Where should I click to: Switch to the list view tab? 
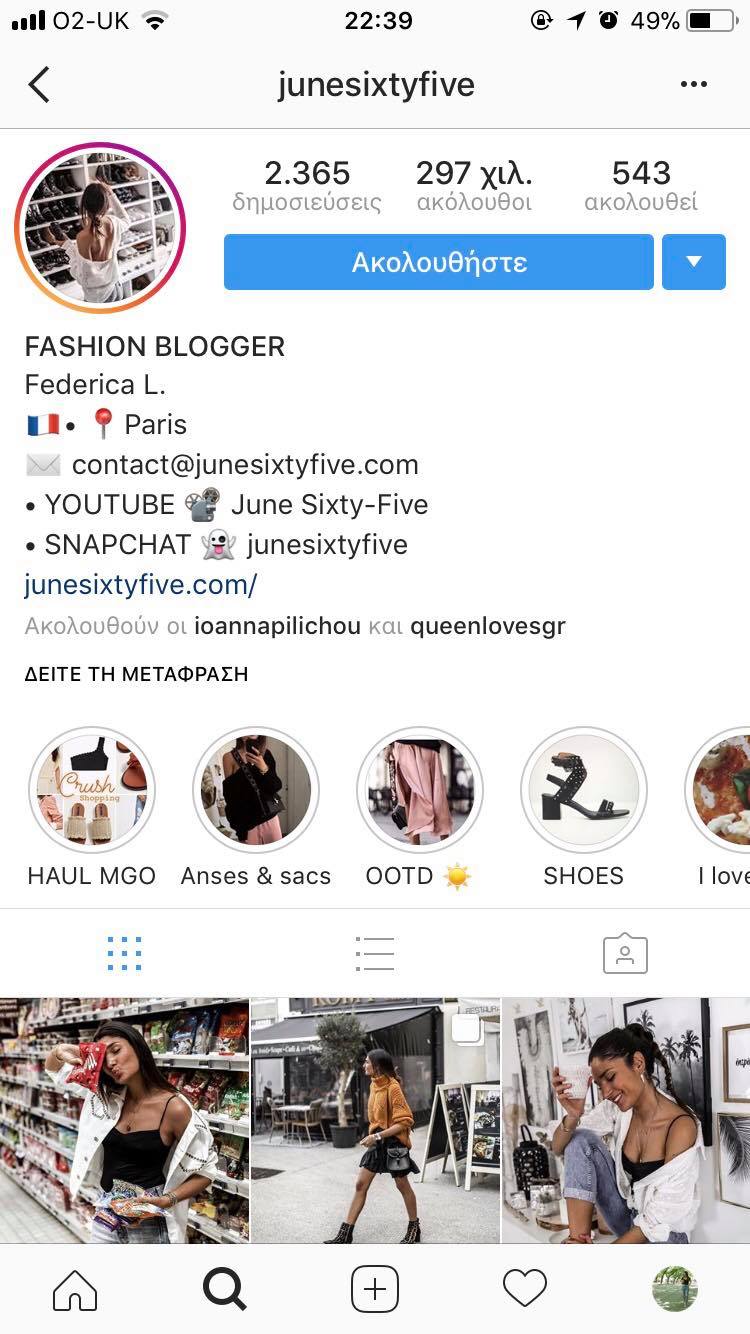coord(375,954)
